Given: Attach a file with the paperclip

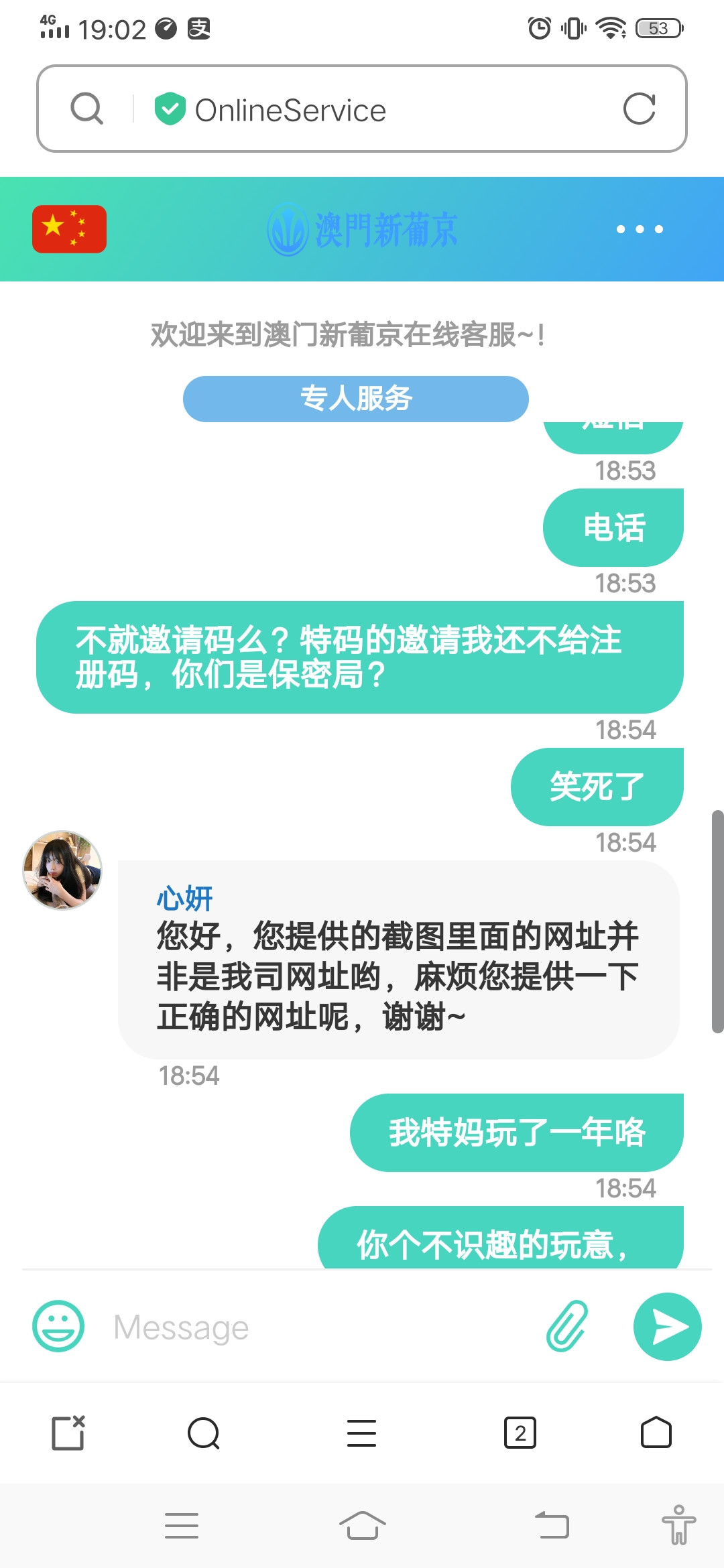Looking at the screenshot, I should pyautogui.click(x=567, y=1326).
